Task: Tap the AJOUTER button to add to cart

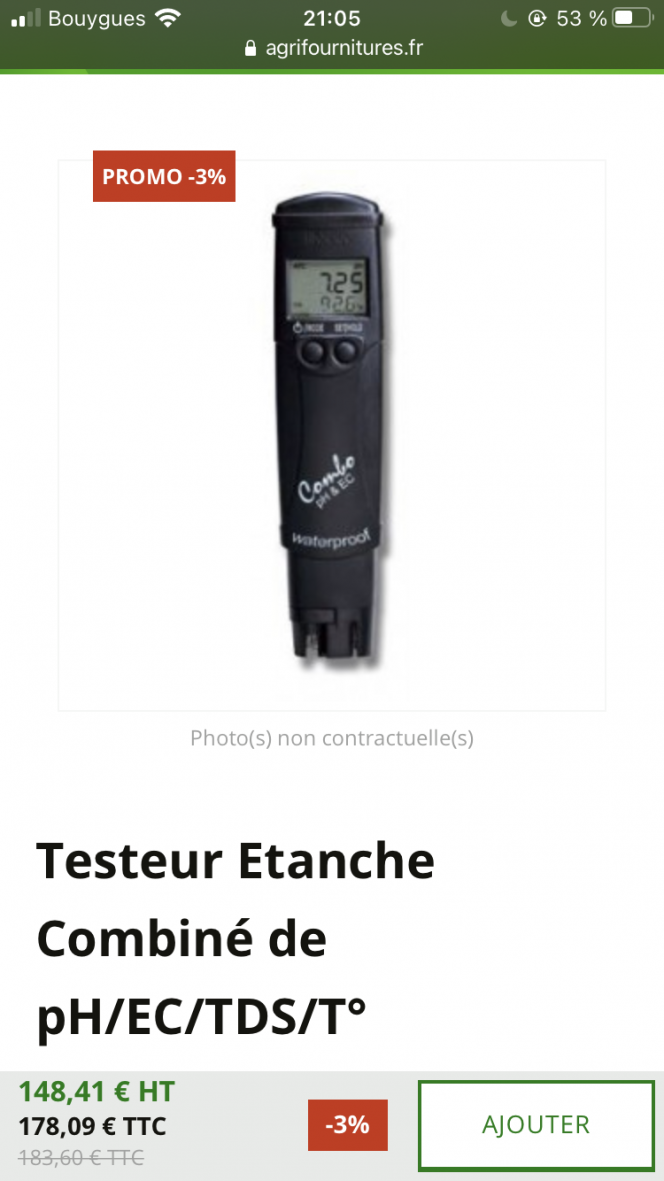Action: 536,1125
